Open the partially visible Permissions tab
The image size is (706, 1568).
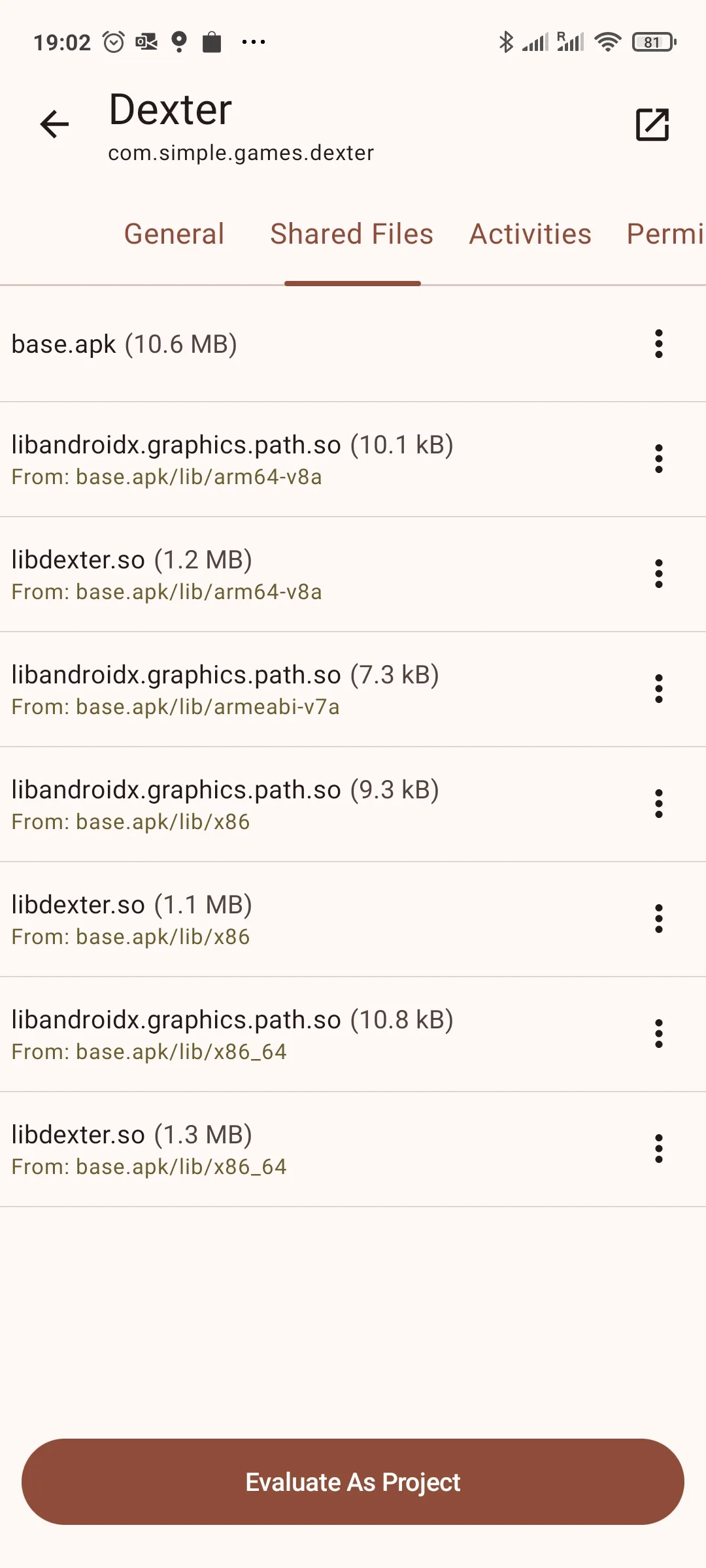pyautogui.click(x=664, y=234)
